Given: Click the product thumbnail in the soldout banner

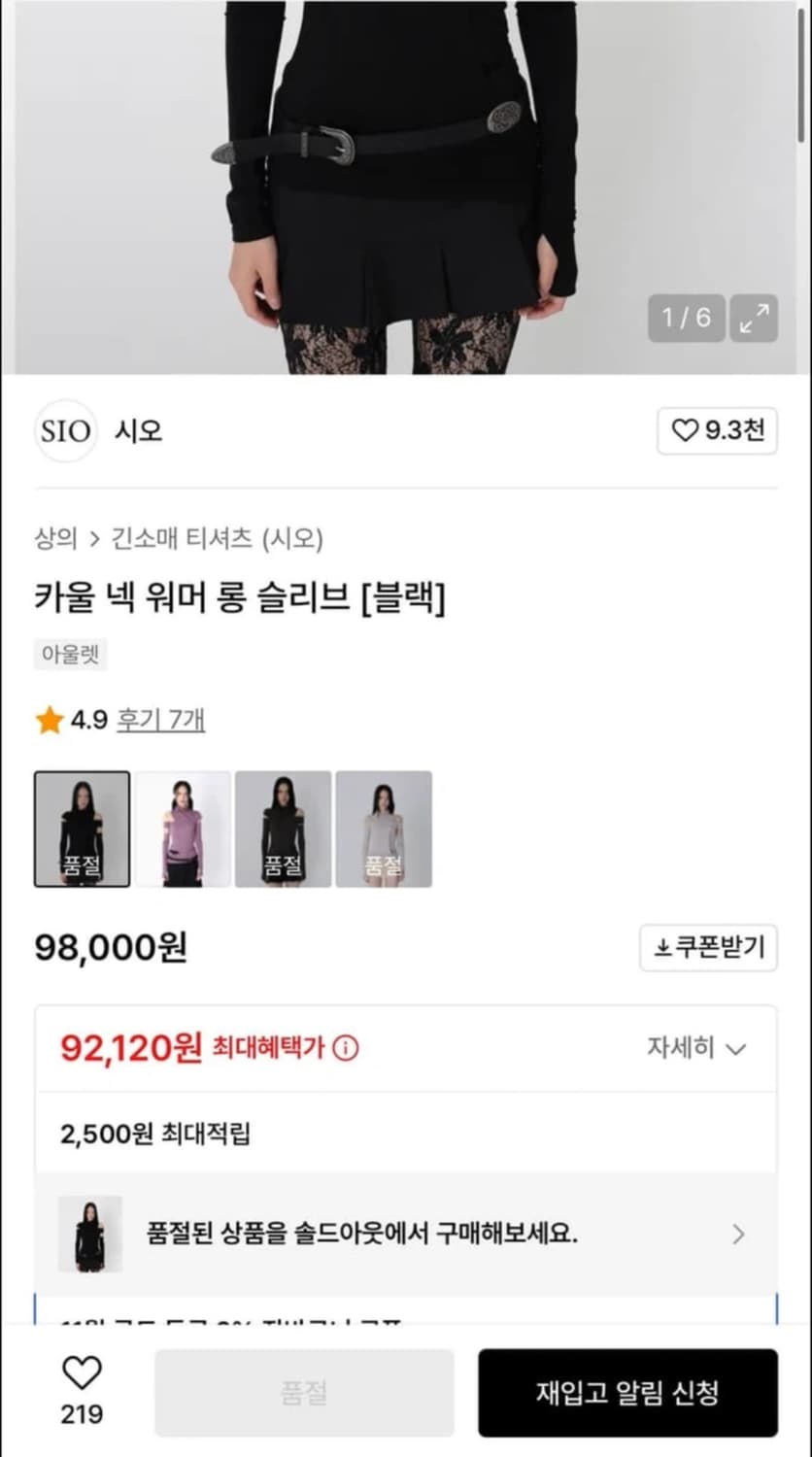Looking at the screenshot, I should click(89, 1232).
